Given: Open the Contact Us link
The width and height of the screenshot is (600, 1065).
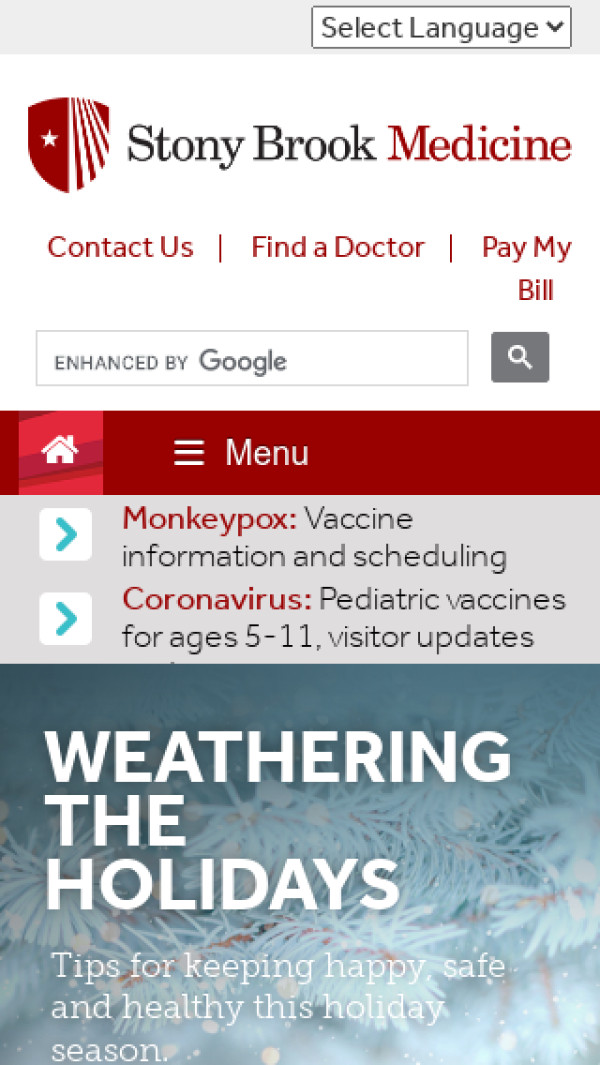Looking at the screenshot, I should (120, 247).
